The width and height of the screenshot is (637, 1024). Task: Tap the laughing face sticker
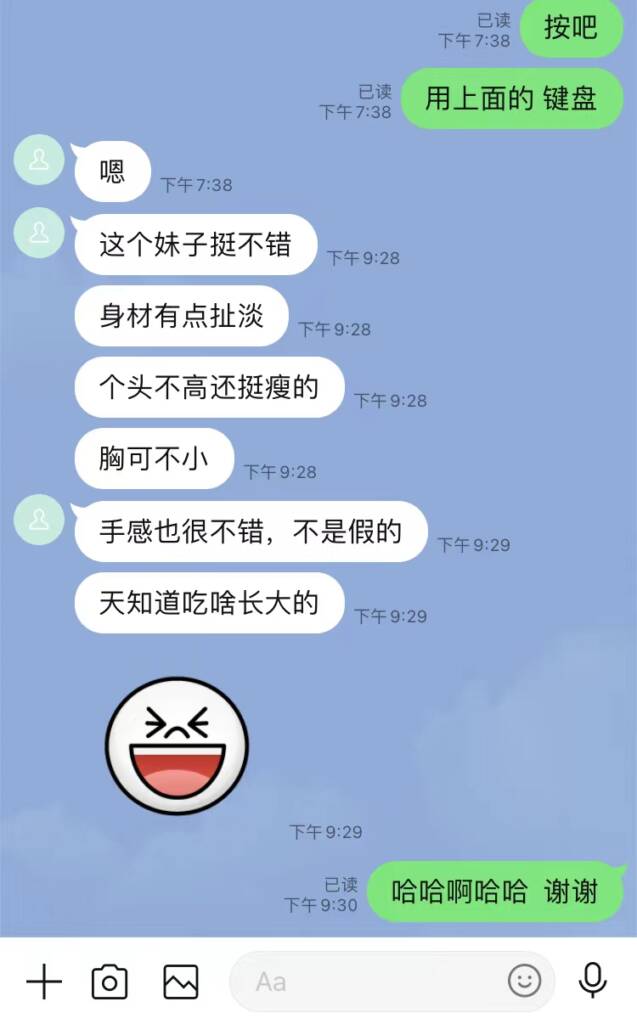click(177, 745)
